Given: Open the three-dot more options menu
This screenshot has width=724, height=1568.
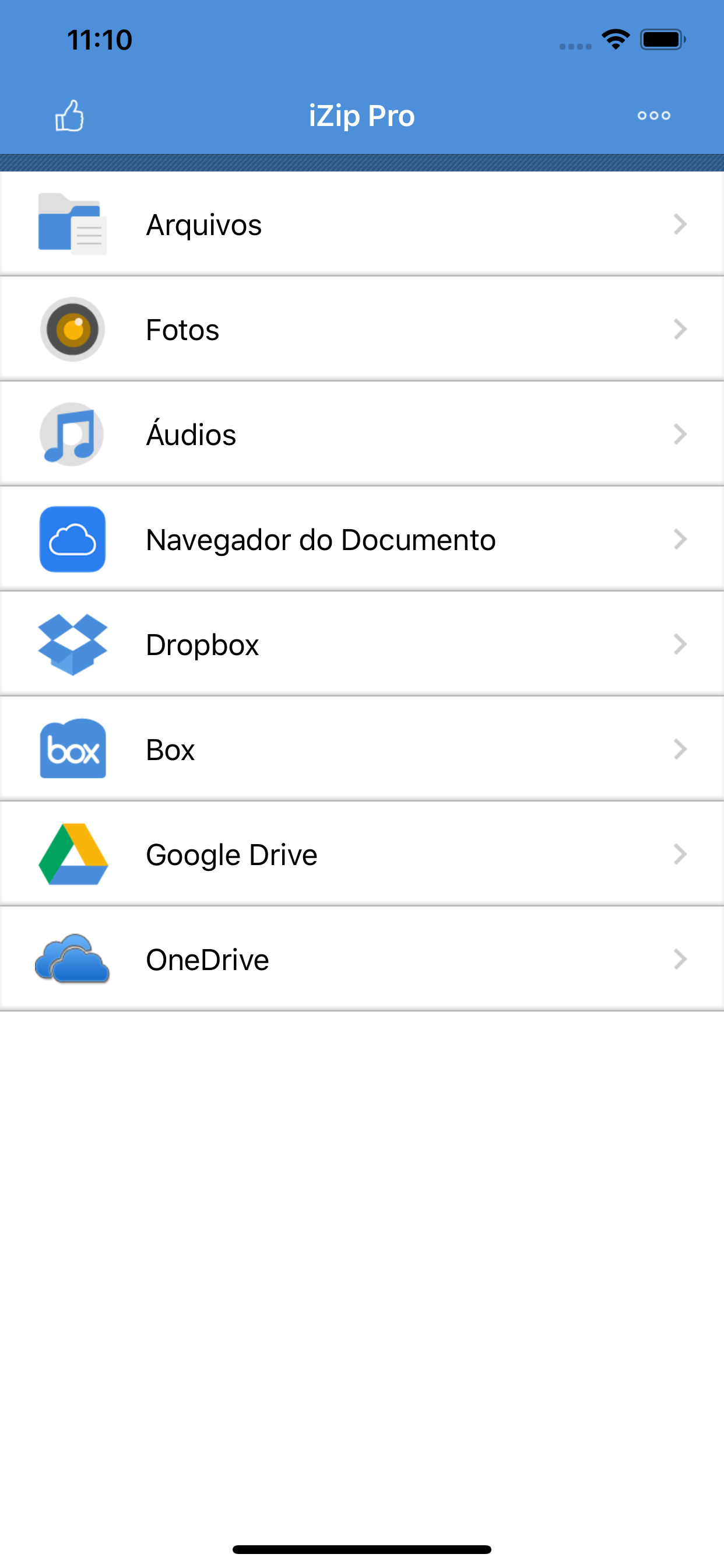Looking at the screenshot, I should tap(653, 116).
